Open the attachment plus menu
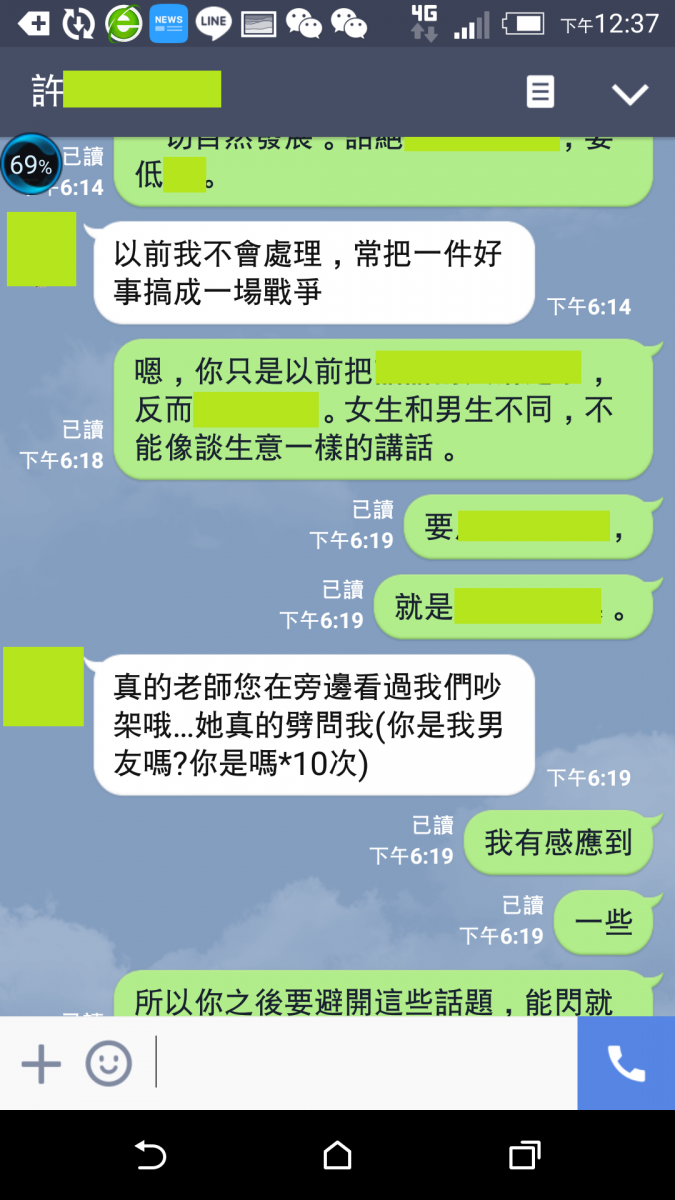Viewport: 675px width, 1200px height. pyautogui.click(x=41, y=1063)
